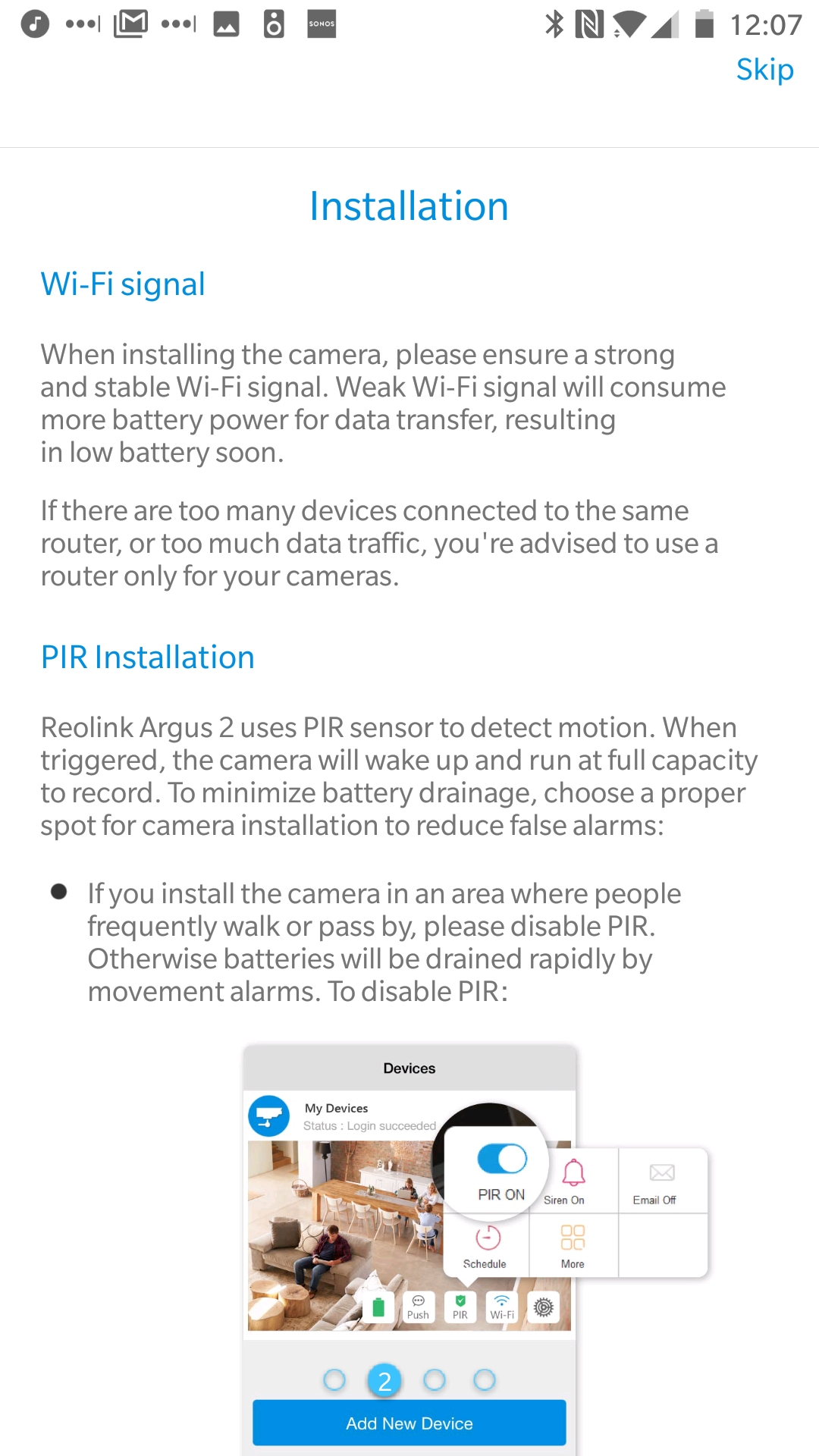Skip the installation guide
Image resolution: width=819 pixels, height=1456 pixels.
point(764,70)
